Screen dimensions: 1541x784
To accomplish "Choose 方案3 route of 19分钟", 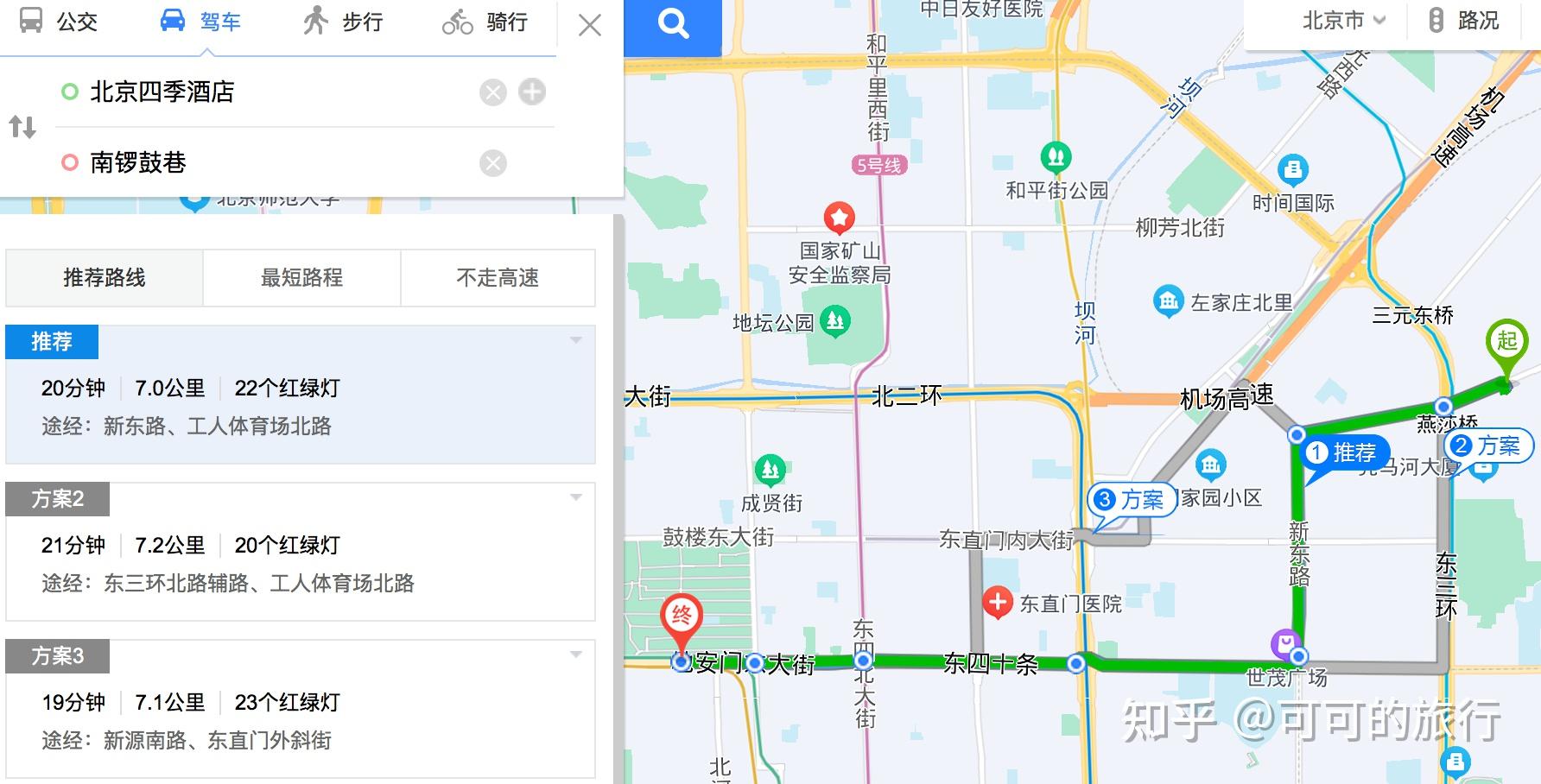I will tap(300, 720).
